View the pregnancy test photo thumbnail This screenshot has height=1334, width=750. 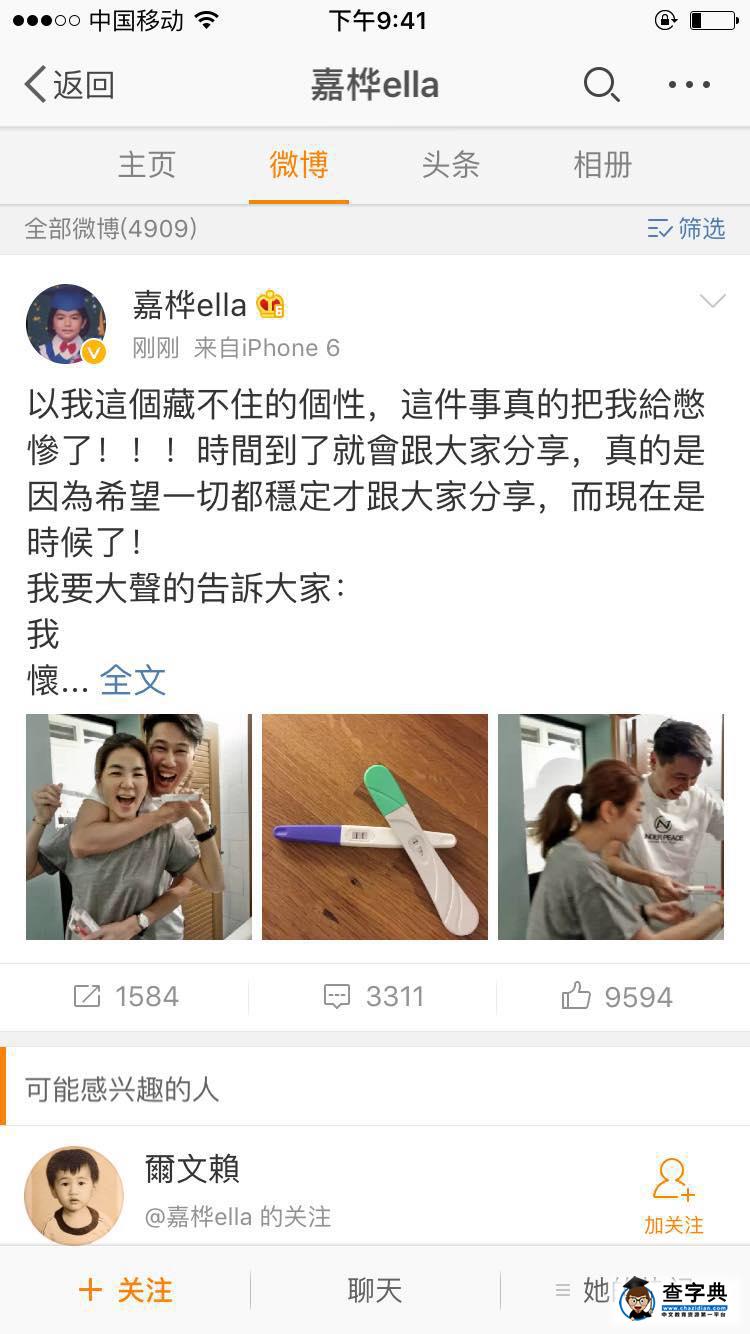[374, 826]
